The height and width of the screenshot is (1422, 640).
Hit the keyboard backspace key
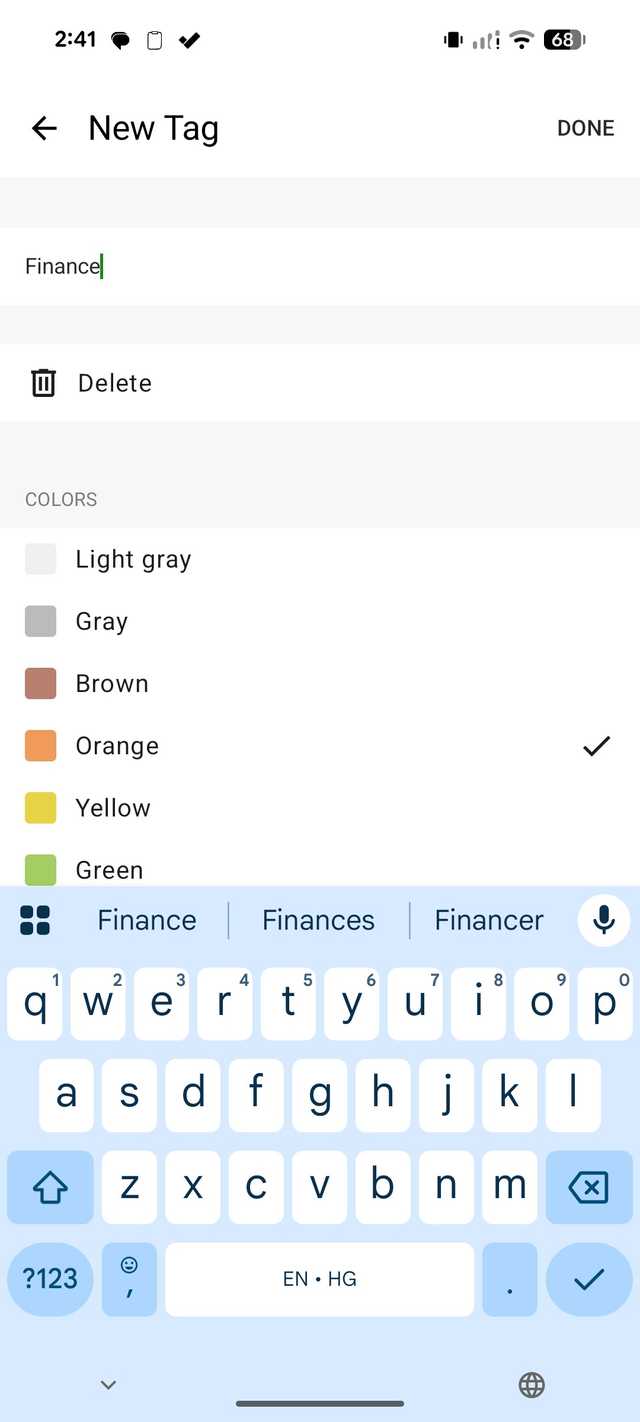pyautogui.click(x=588, y=1187)
